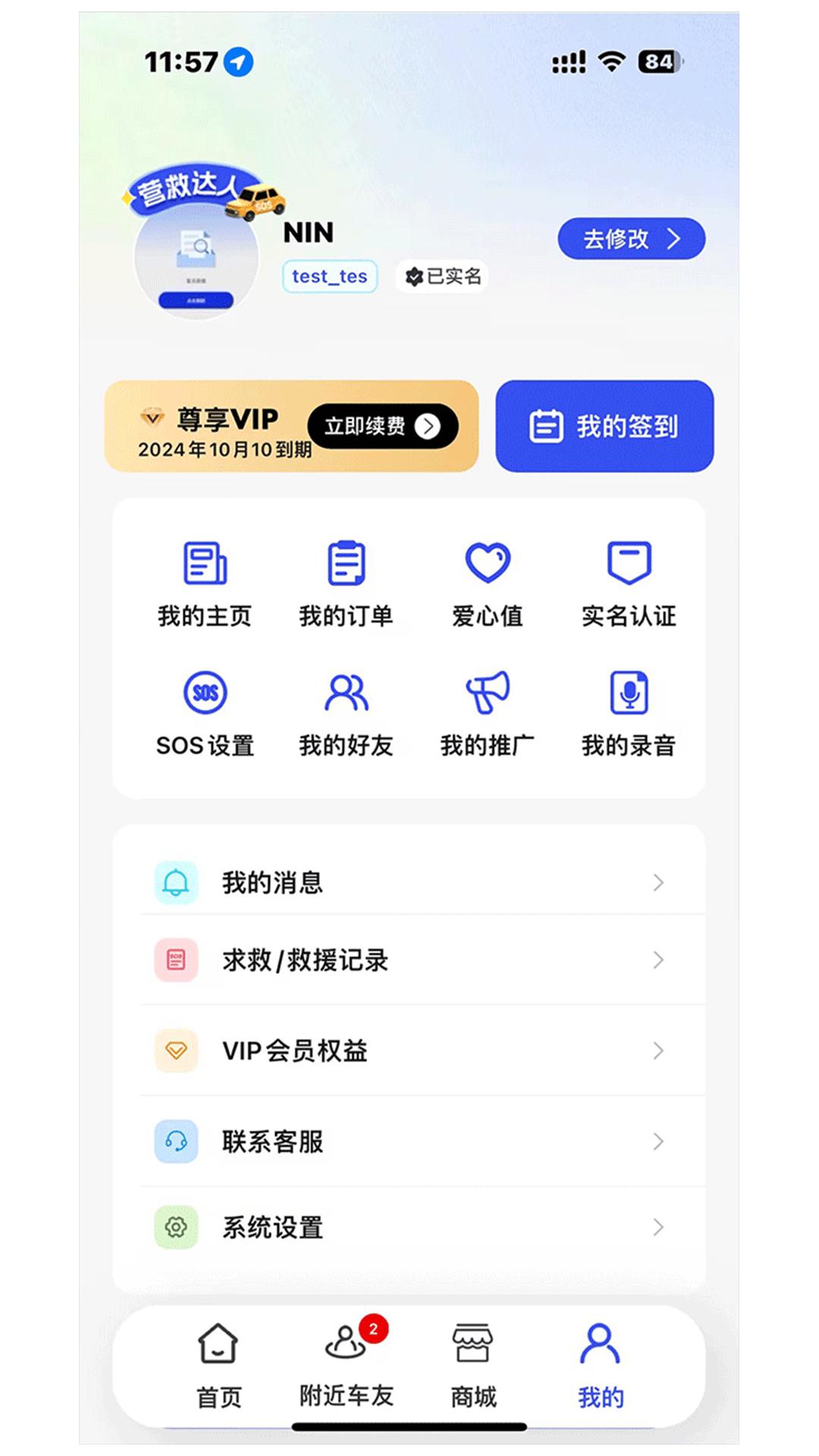Expand the VIP会员权益 row chevron
The image size is (819, 1456).
(657, 1051)
